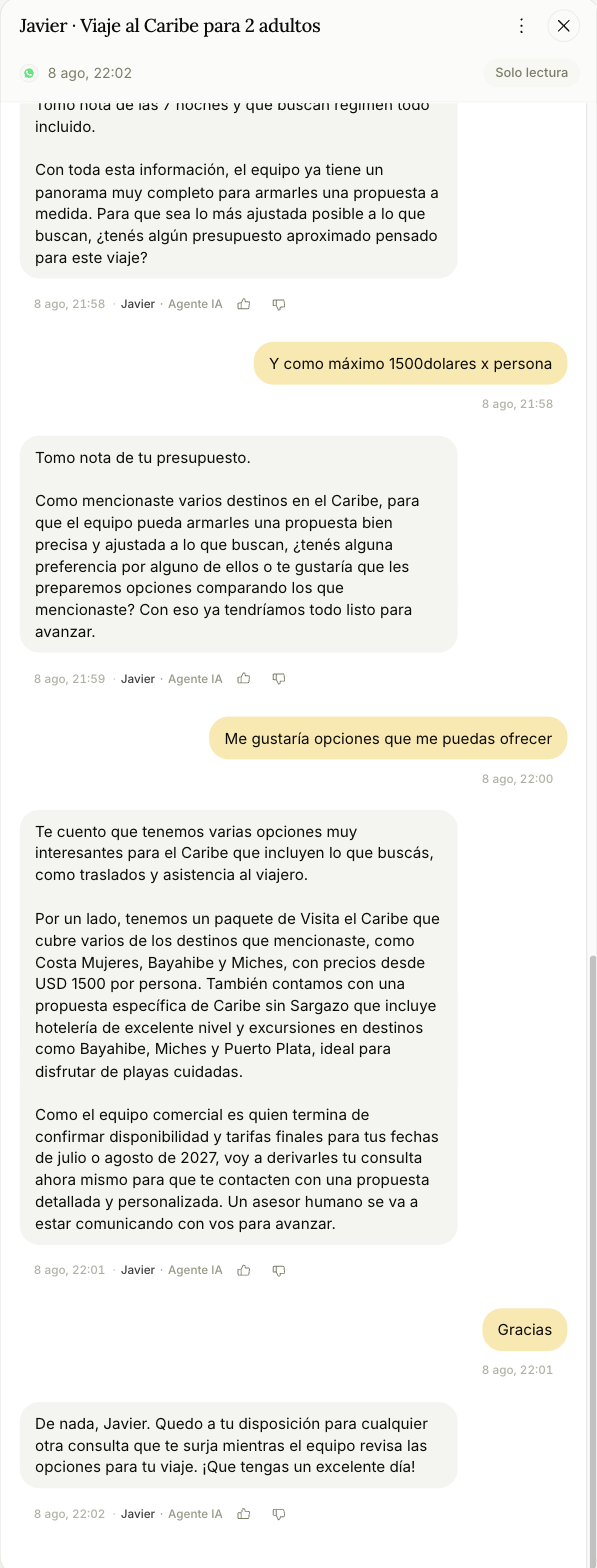Image resolution: width=597 pixels, height=1568 pixels.
Task: Thumbs down the 21:58 budget question reply
Action: [x=279, y=304]
